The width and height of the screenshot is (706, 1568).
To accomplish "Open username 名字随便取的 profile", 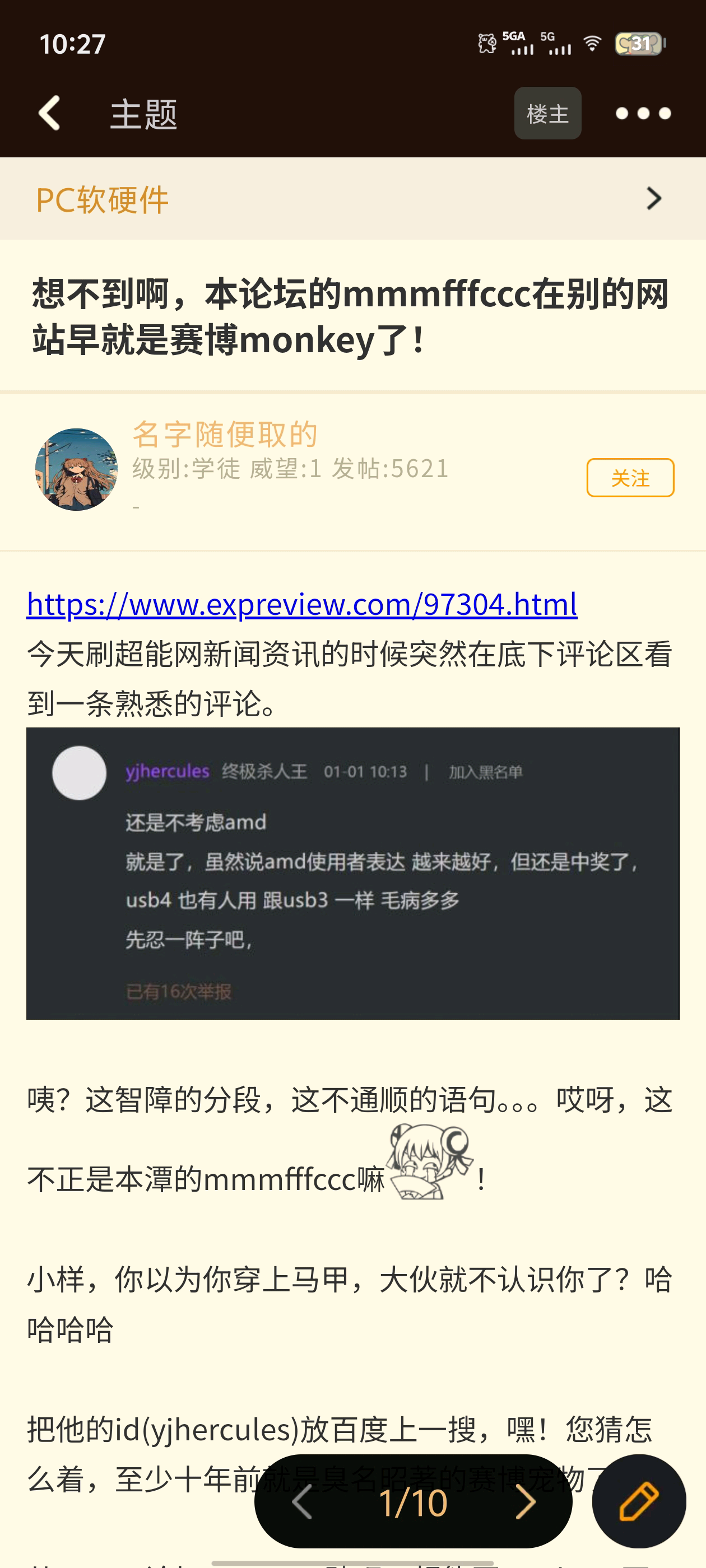I will (x=225, y=434).
